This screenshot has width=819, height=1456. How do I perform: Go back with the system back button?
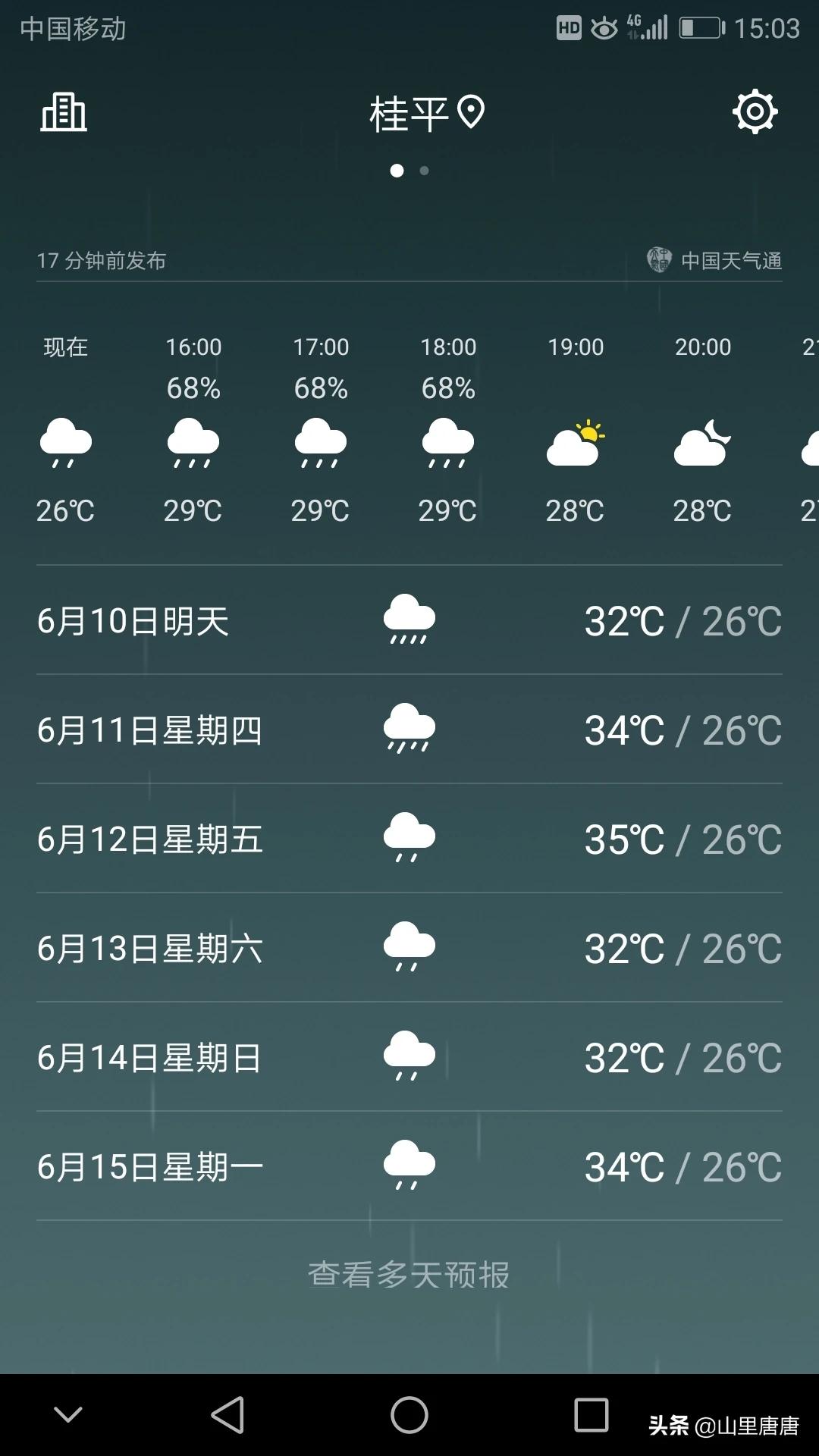pyautogui.click(x=227, y=1415)
